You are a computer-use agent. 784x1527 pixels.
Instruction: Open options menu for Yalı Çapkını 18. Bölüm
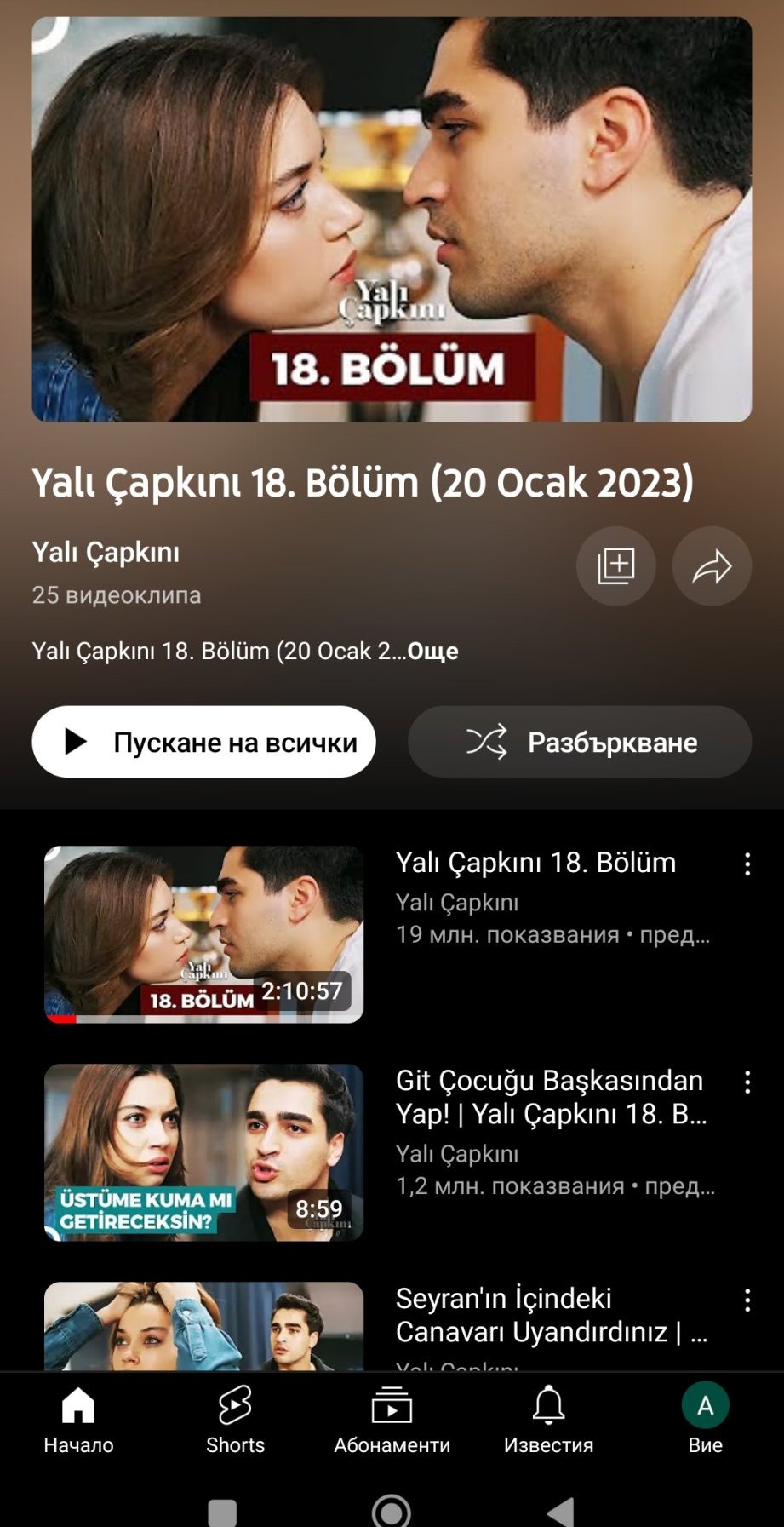(x=747, y=864)
